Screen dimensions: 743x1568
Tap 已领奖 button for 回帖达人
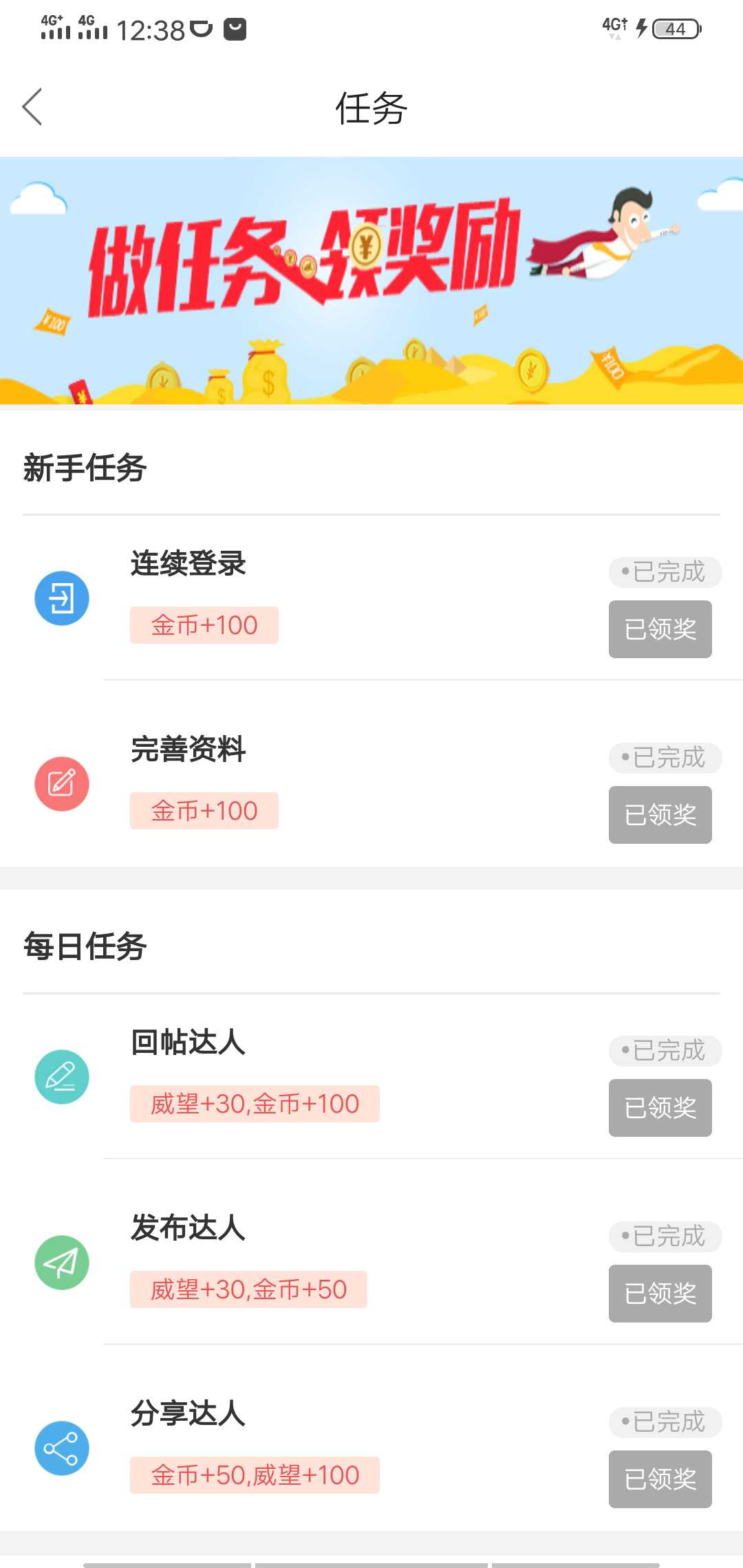pos(660,1108)
